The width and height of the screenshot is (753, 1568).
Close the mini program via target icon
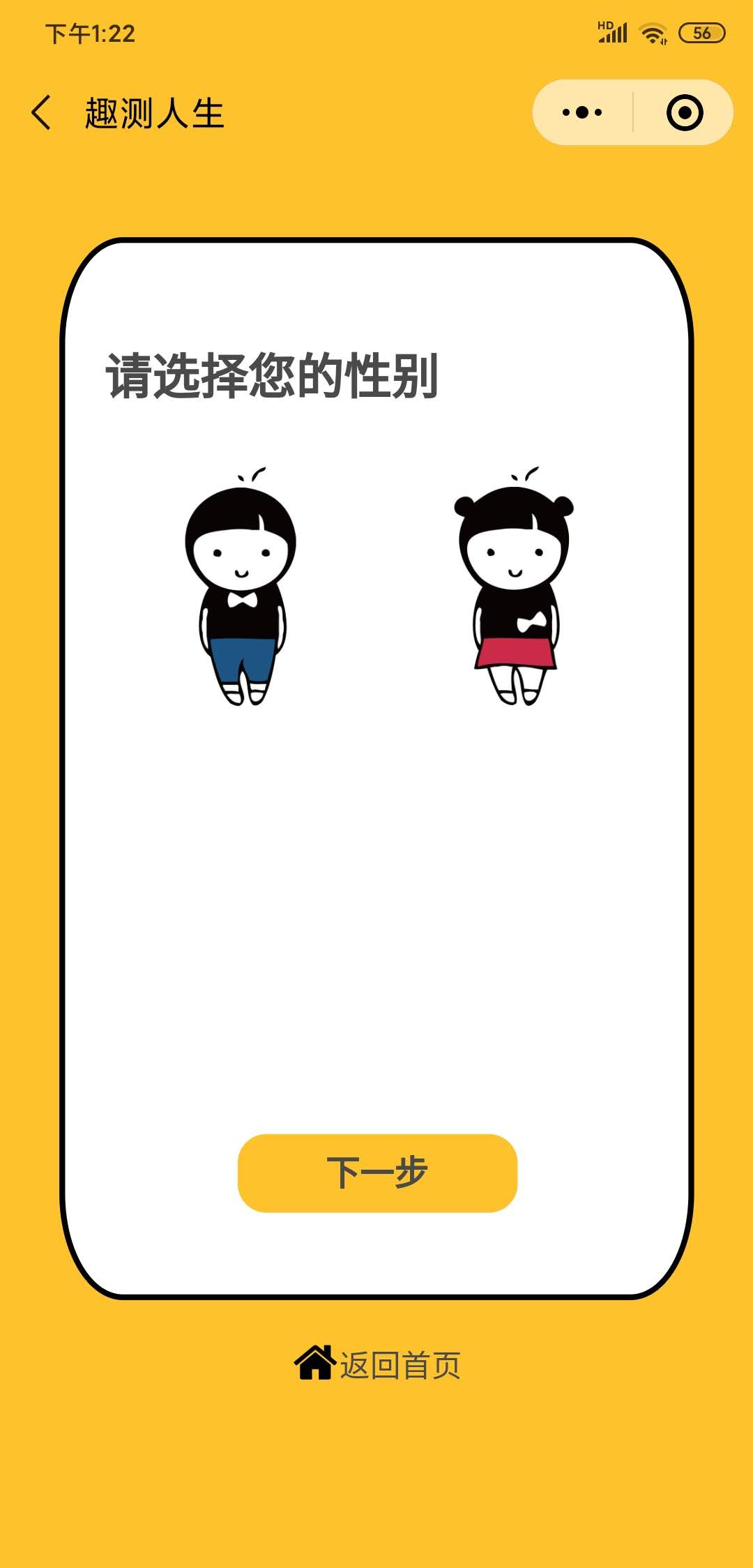tap(685, 112)
